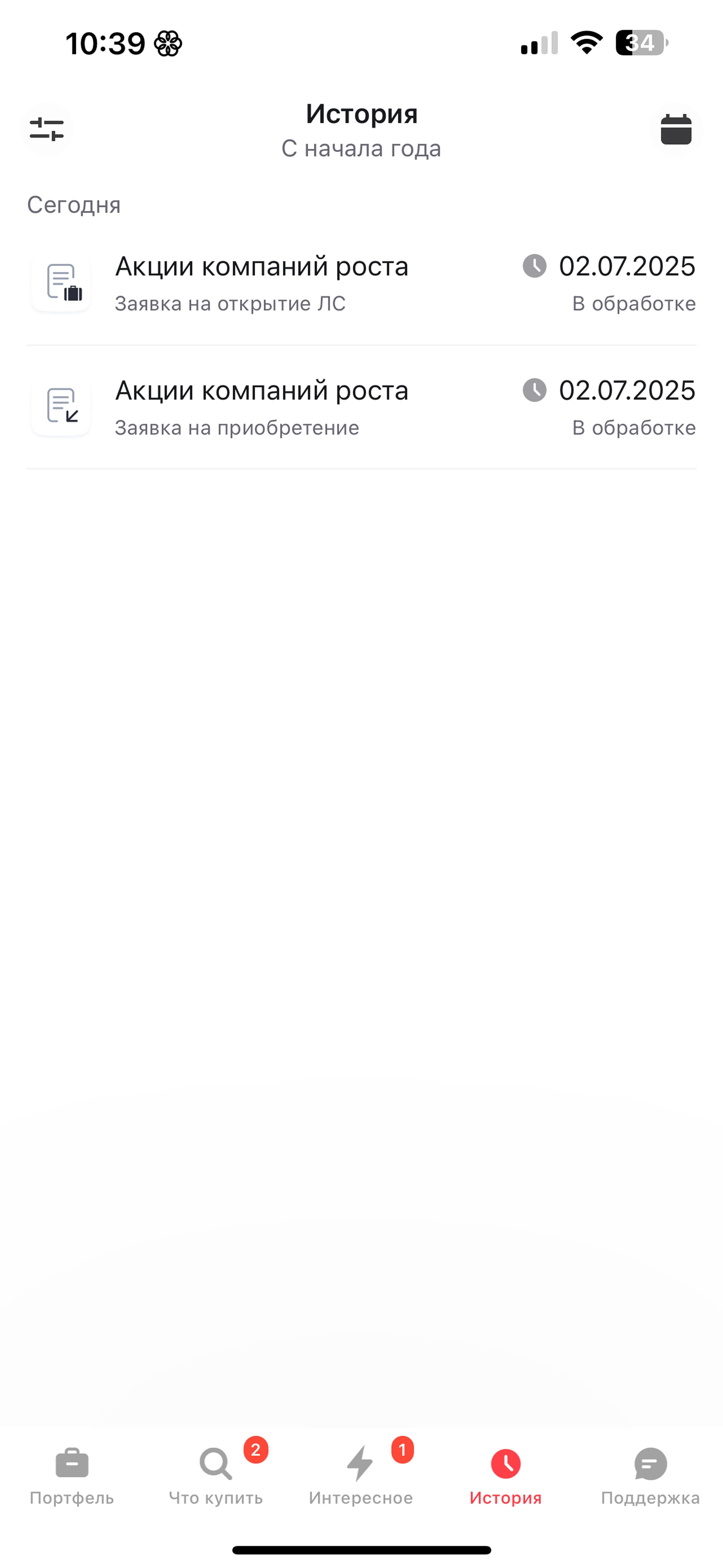Open the Заявка на приобретение entry

(361, 408)
